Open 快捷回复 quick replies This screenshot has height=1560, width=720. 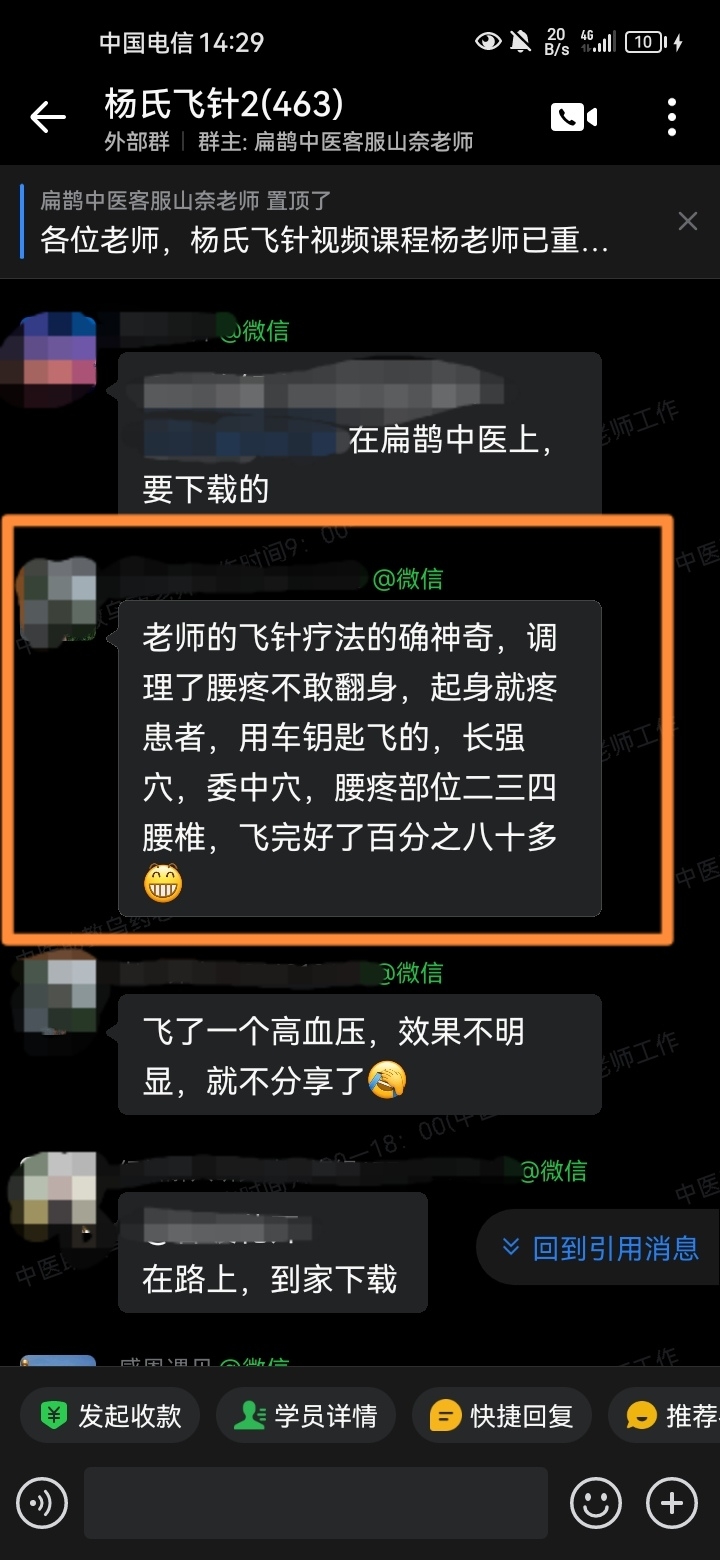(x=502, y=1415)
